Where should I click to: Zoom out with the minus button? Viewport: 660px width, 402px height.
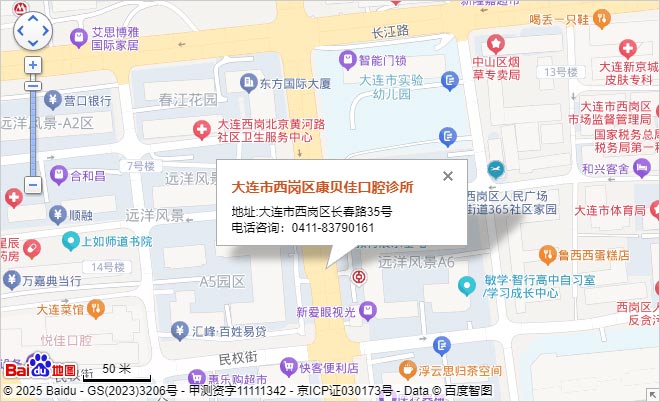pyautogui.click(x=32, y=185)
